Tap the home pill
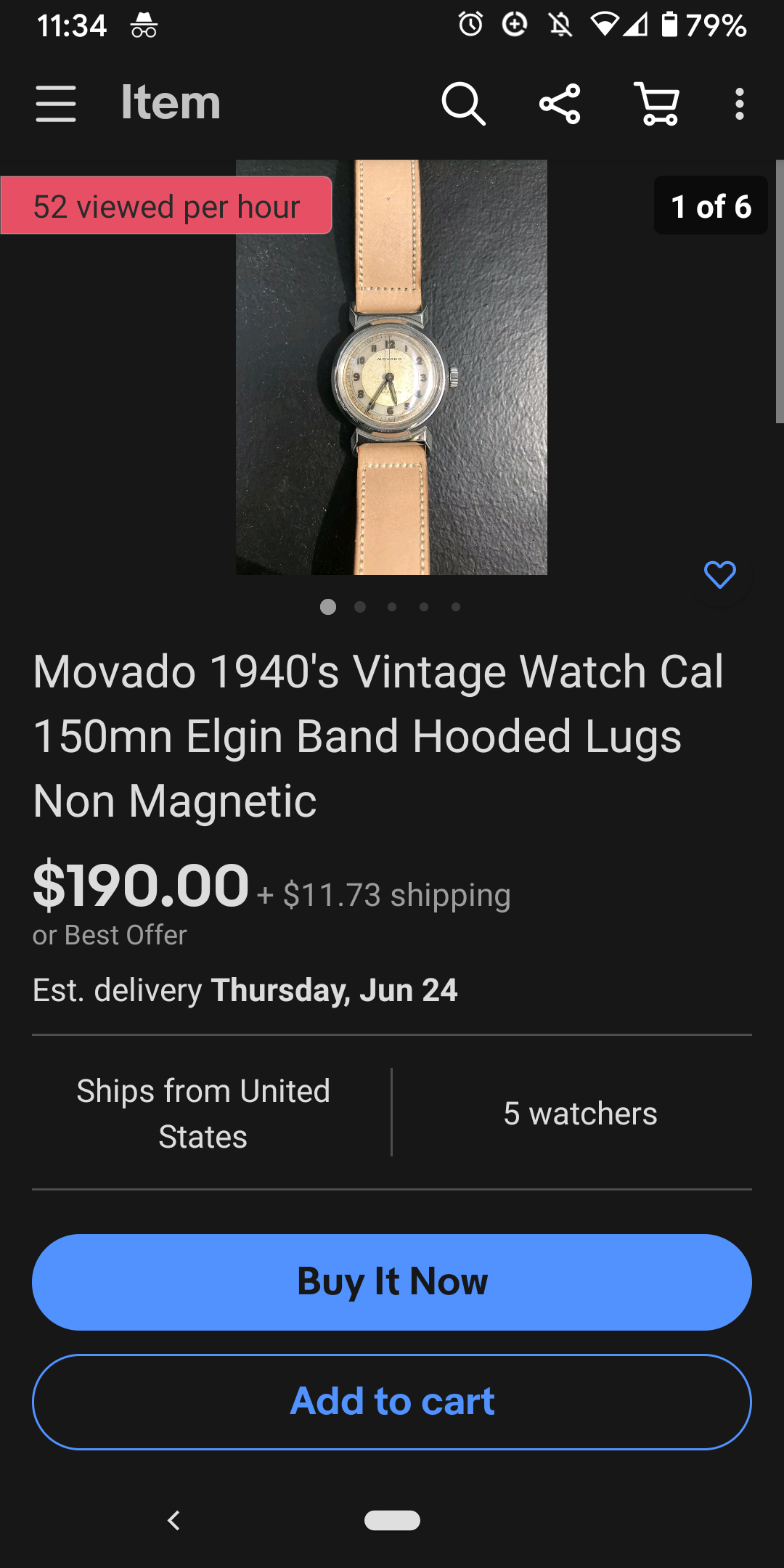 (x=392, y=1520)
